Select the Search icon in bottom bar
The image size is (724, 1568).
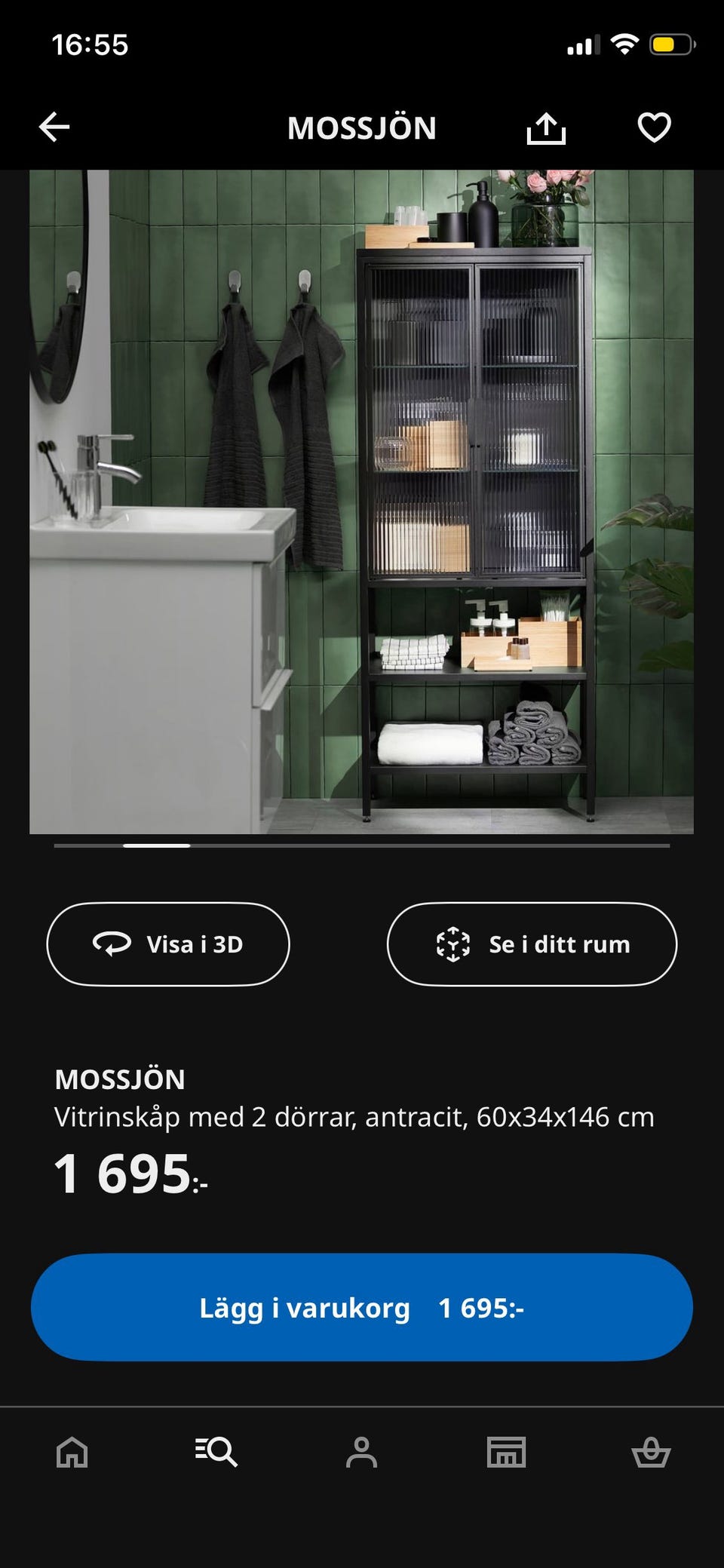(x=217, y=1453)
